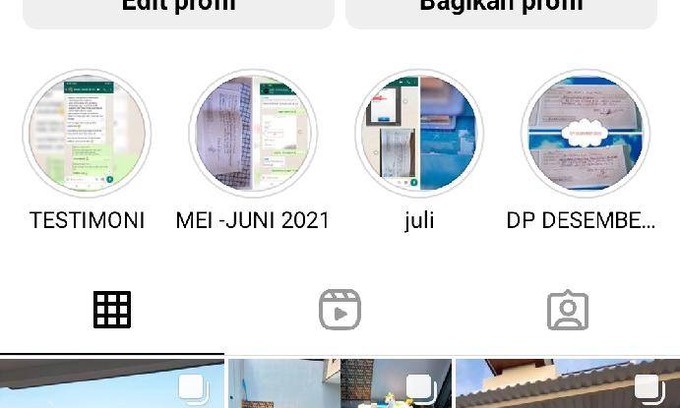
Task: Open the TESTIMONI story highlight
Action: 87,133
